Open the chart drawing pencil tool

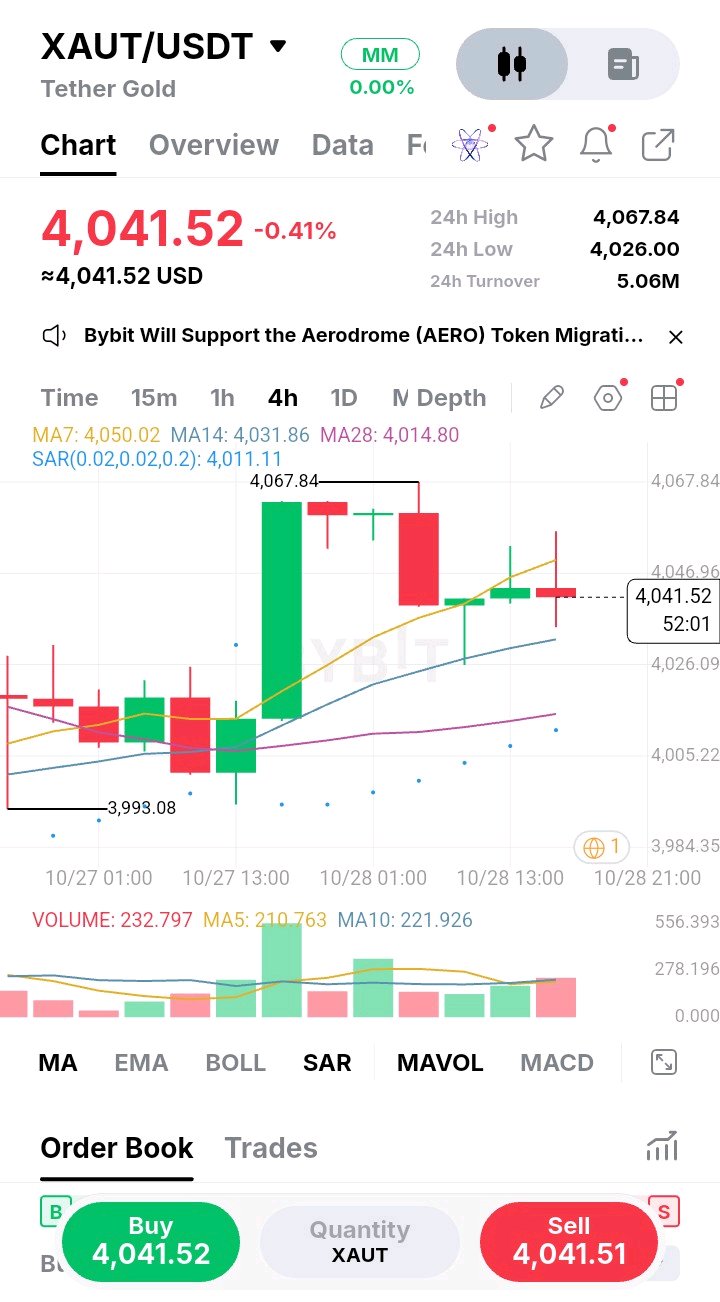click(551, 398)
